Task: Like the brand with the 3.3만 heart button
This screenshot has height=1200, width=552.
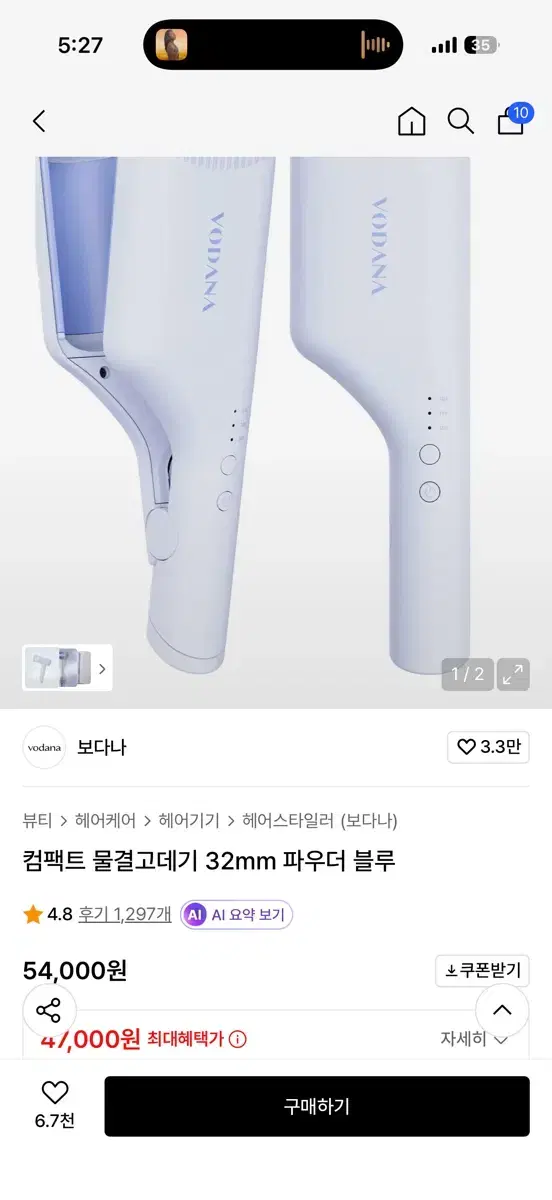Action: click(x=488, y=747)
